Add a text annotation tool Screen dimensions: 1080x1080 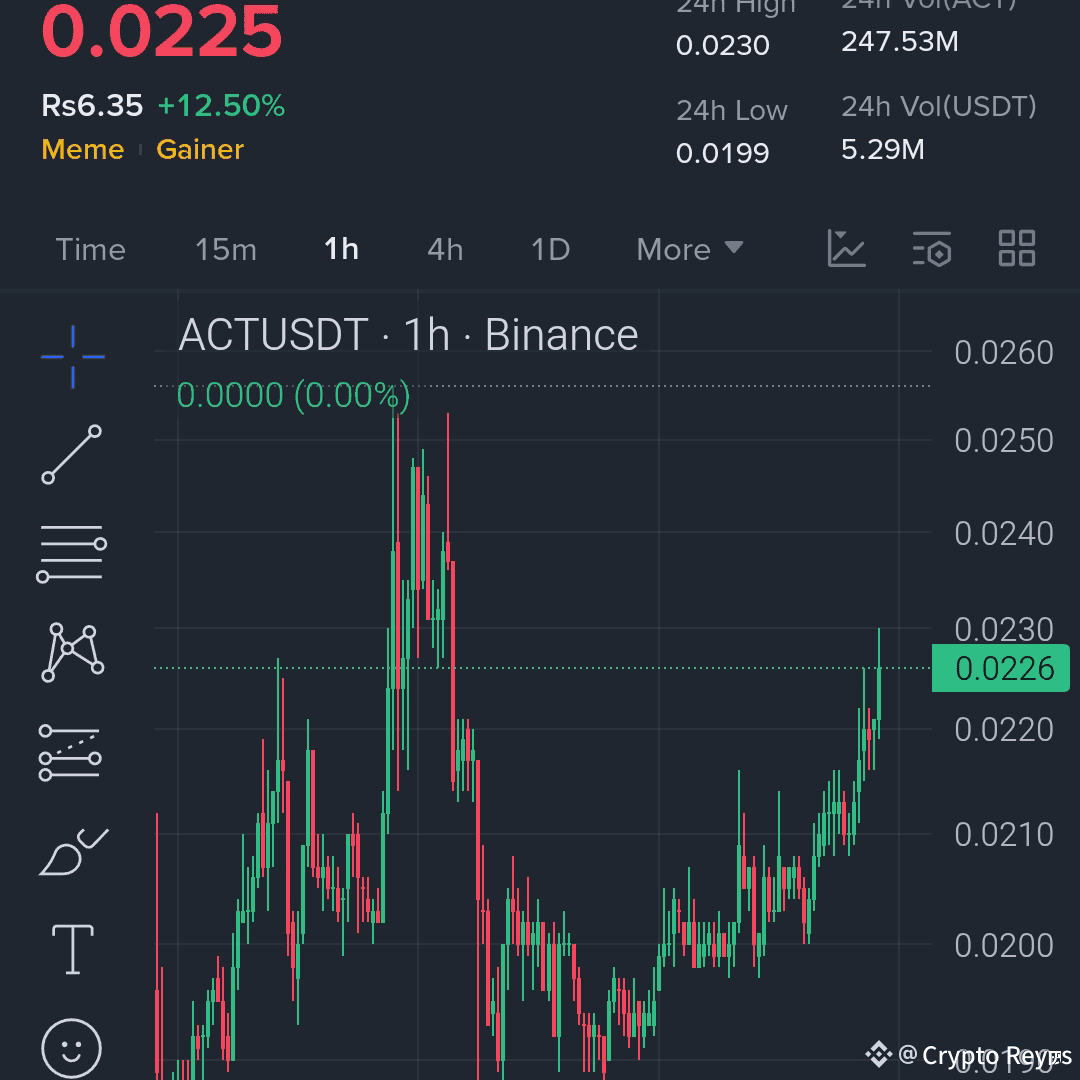[x=72, y=949]
